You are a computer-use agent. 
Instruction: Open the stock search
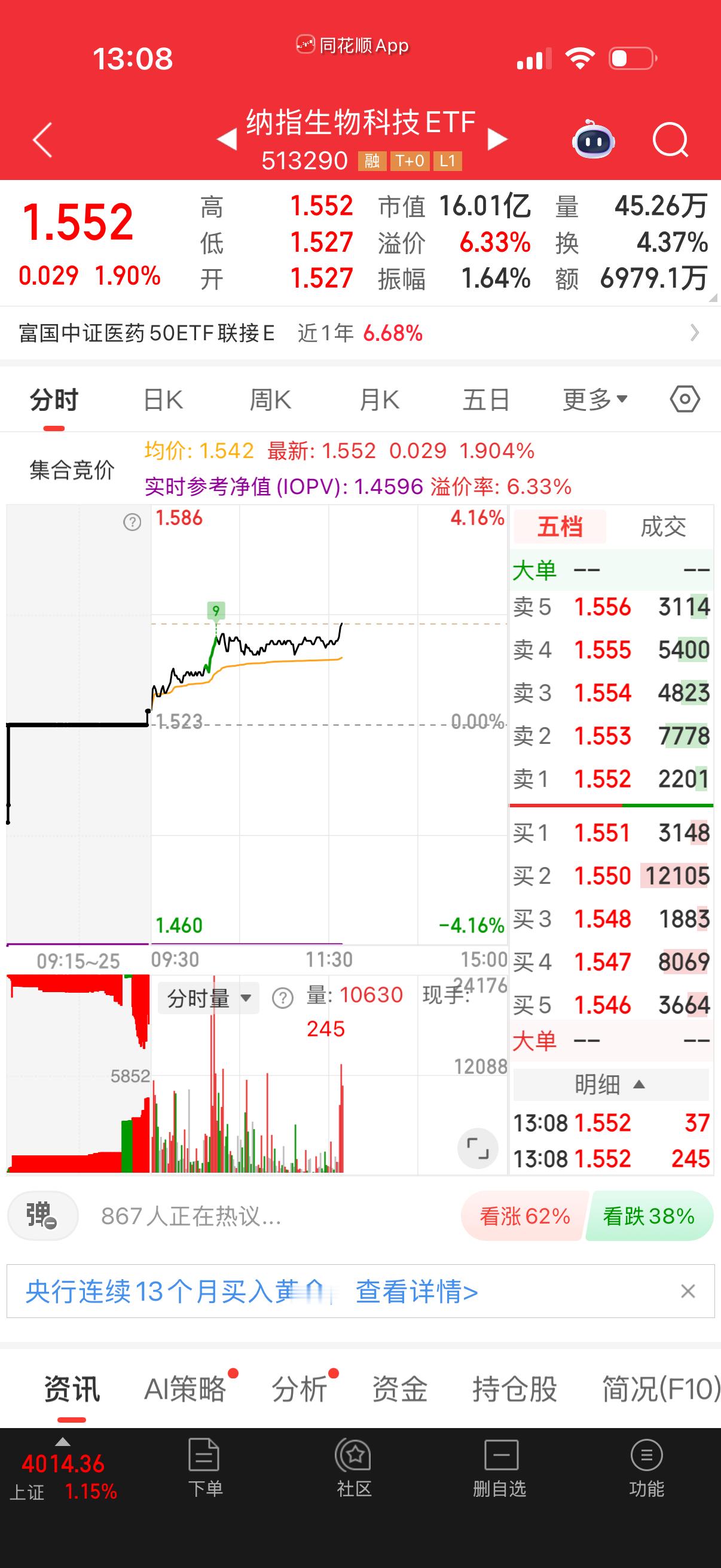coord(671,139)
